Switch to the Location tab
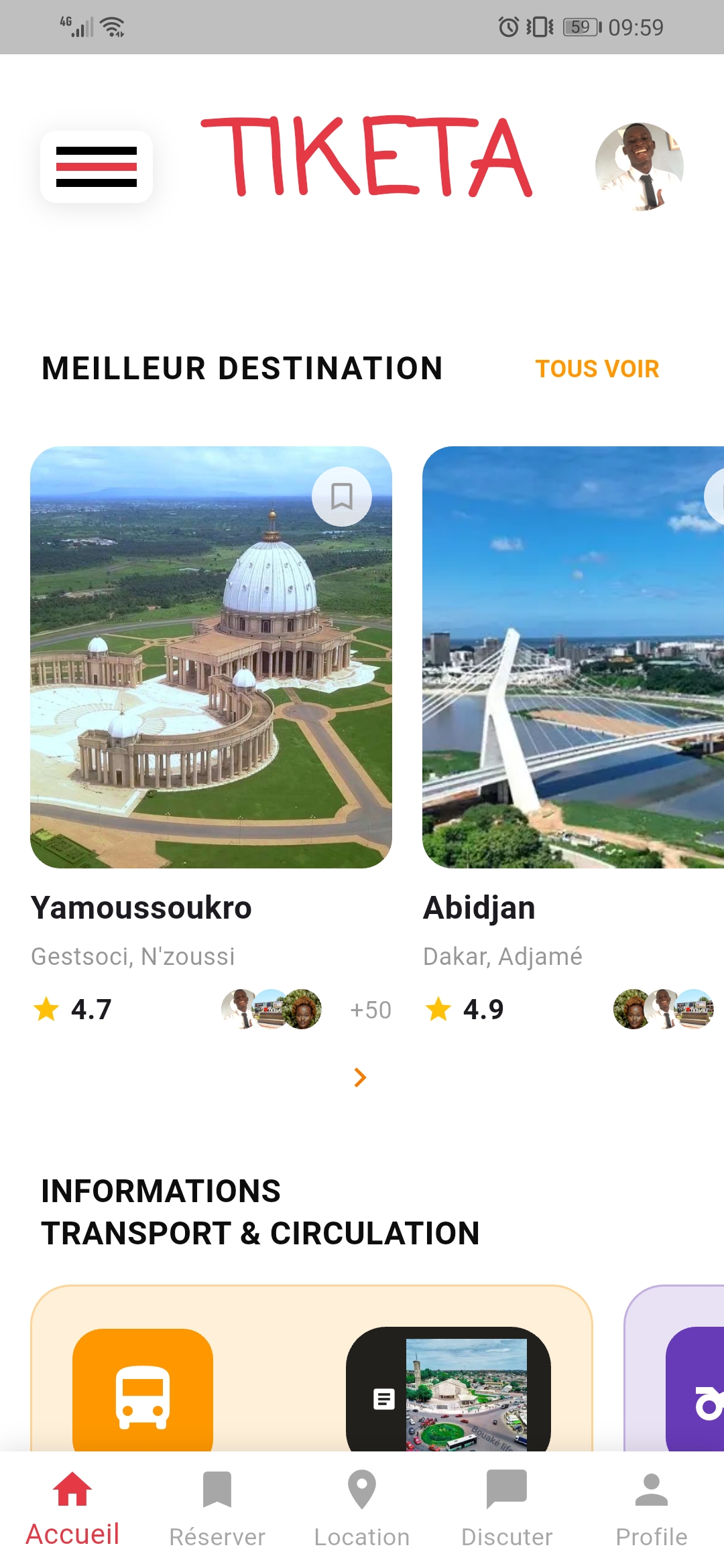 [362, 1508]
